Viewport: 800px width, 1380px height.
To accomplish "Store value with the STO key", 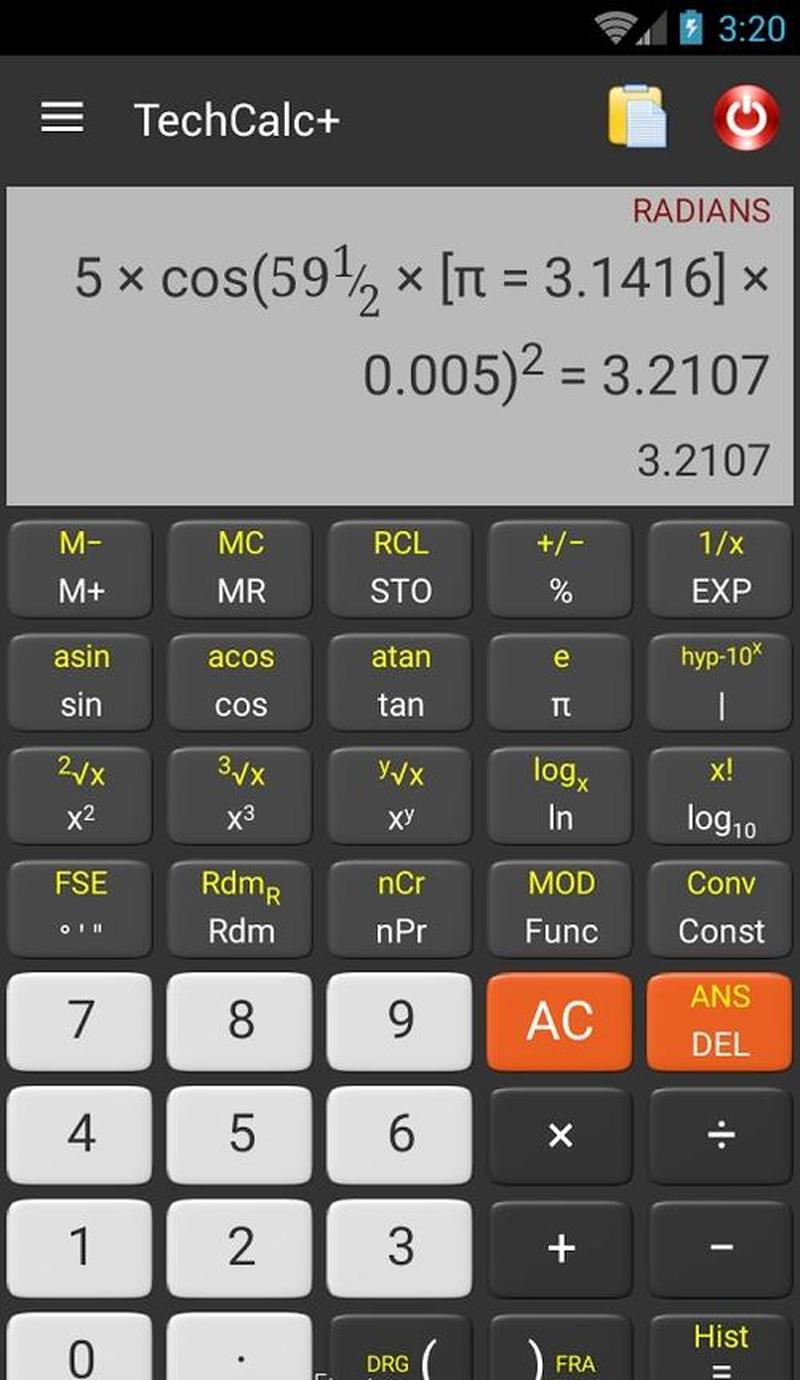I will (400, 570).
